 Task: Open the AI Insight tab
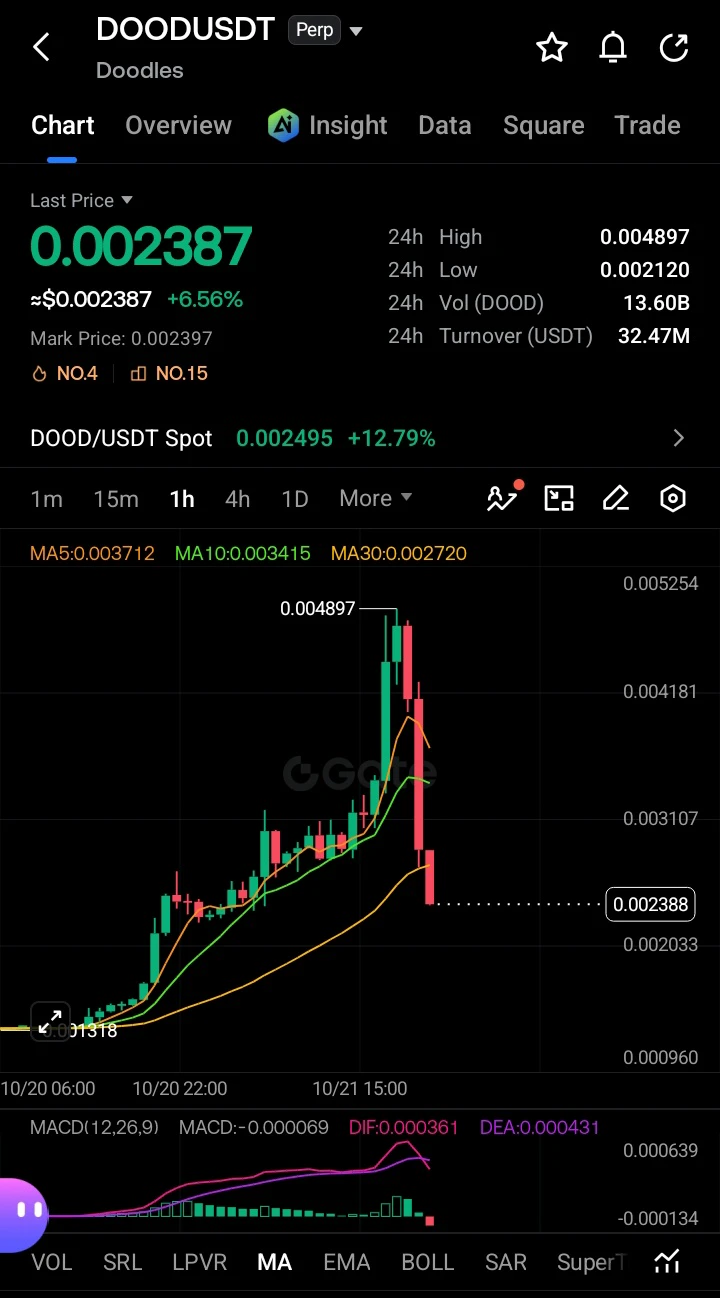click(327, 125)
